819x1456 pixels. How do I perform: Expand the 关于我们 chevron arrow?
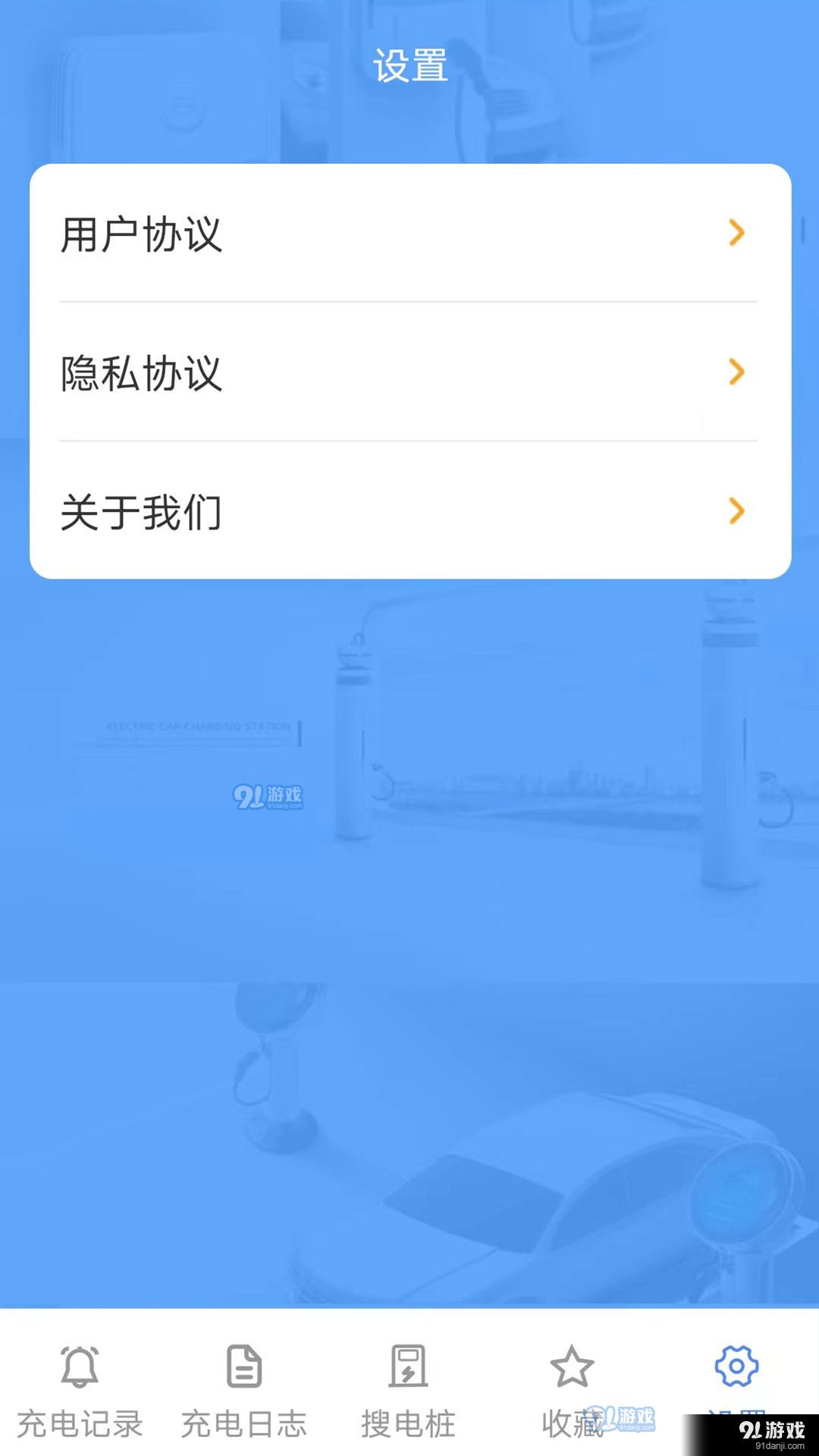[735, 512]
